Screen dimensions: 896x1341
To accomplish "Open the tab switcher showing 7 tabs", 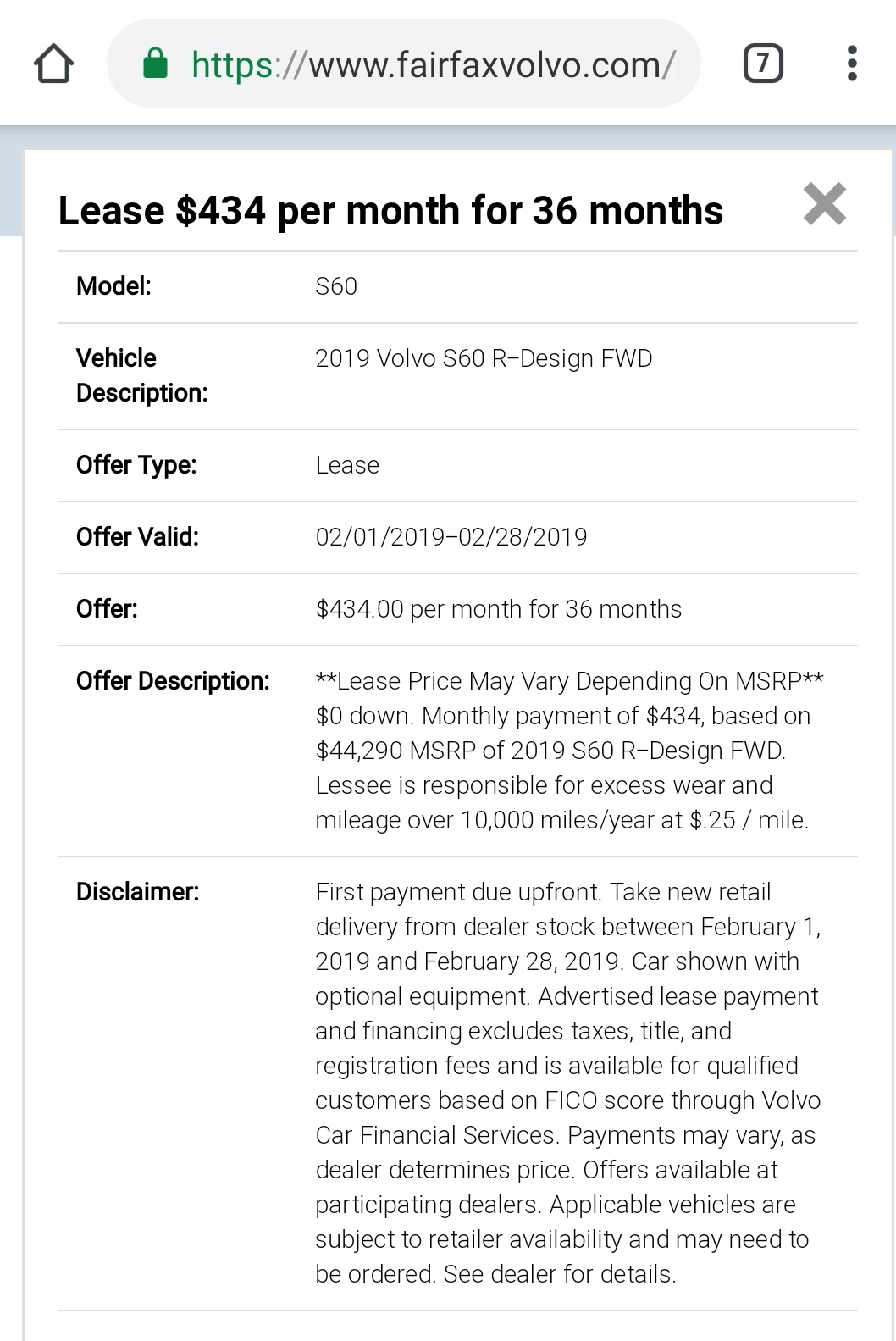I will [x=763, y=64].
